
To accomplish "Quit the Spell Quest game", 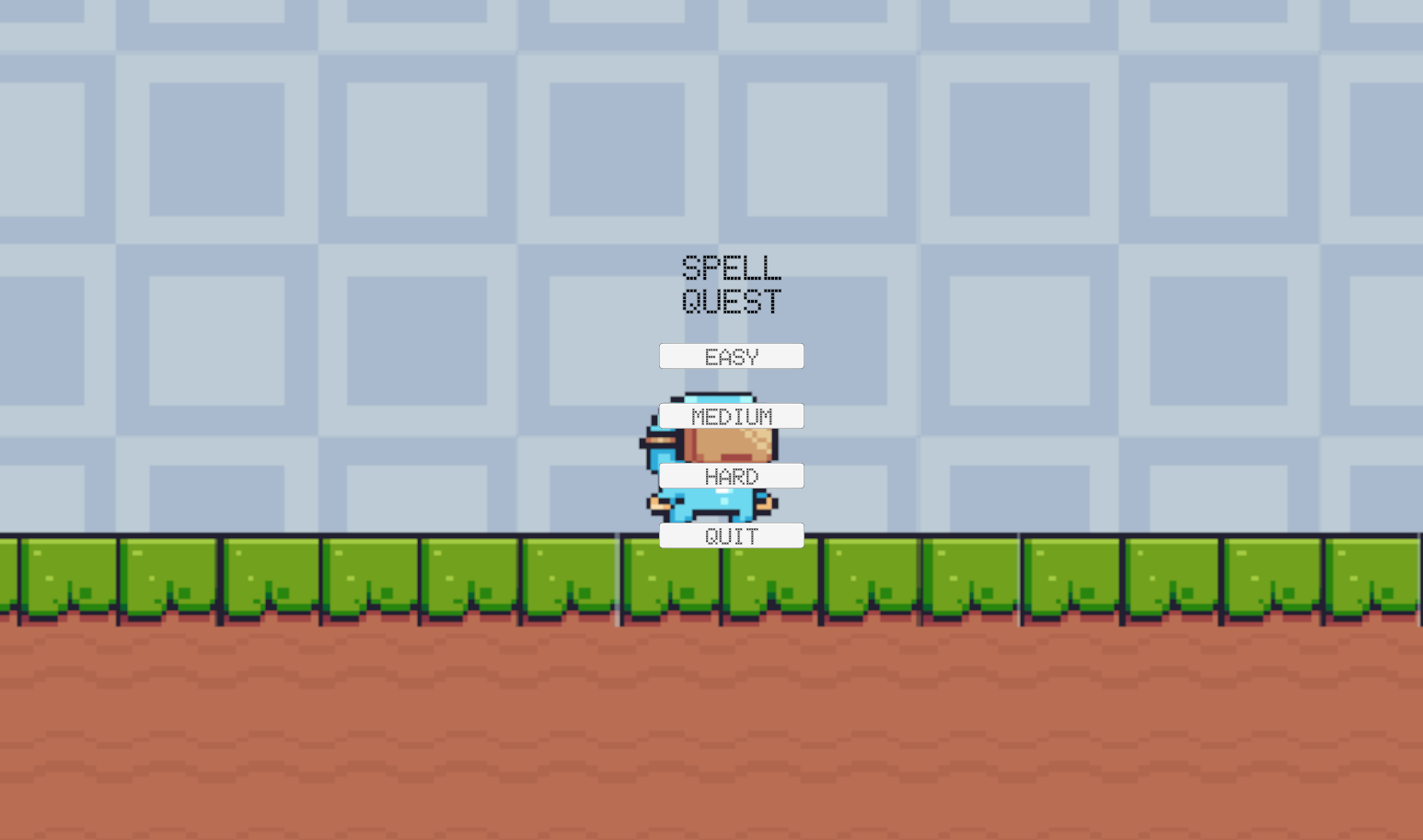I will coord(731,535).
